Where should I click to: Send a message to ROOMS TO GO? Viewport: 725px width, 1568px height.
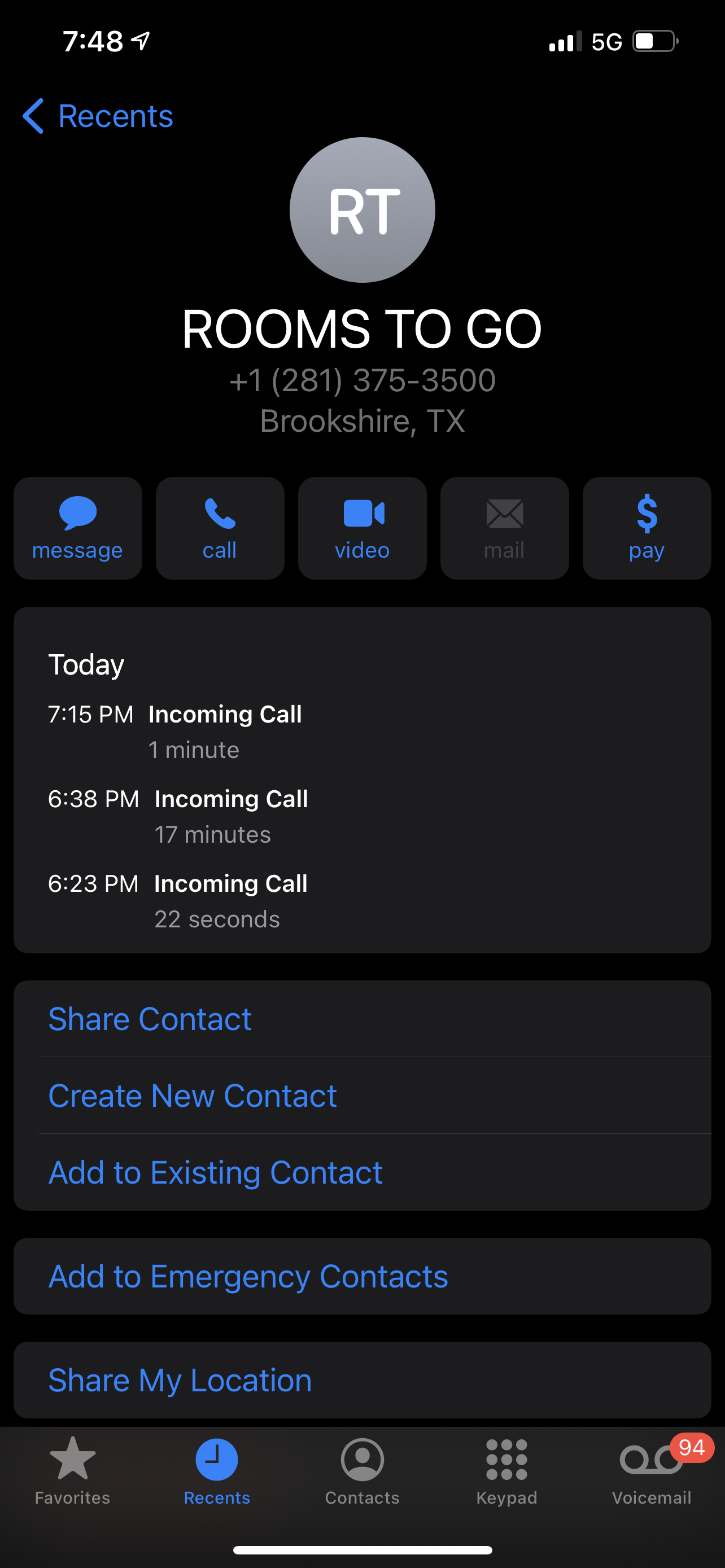coord(77,528)
